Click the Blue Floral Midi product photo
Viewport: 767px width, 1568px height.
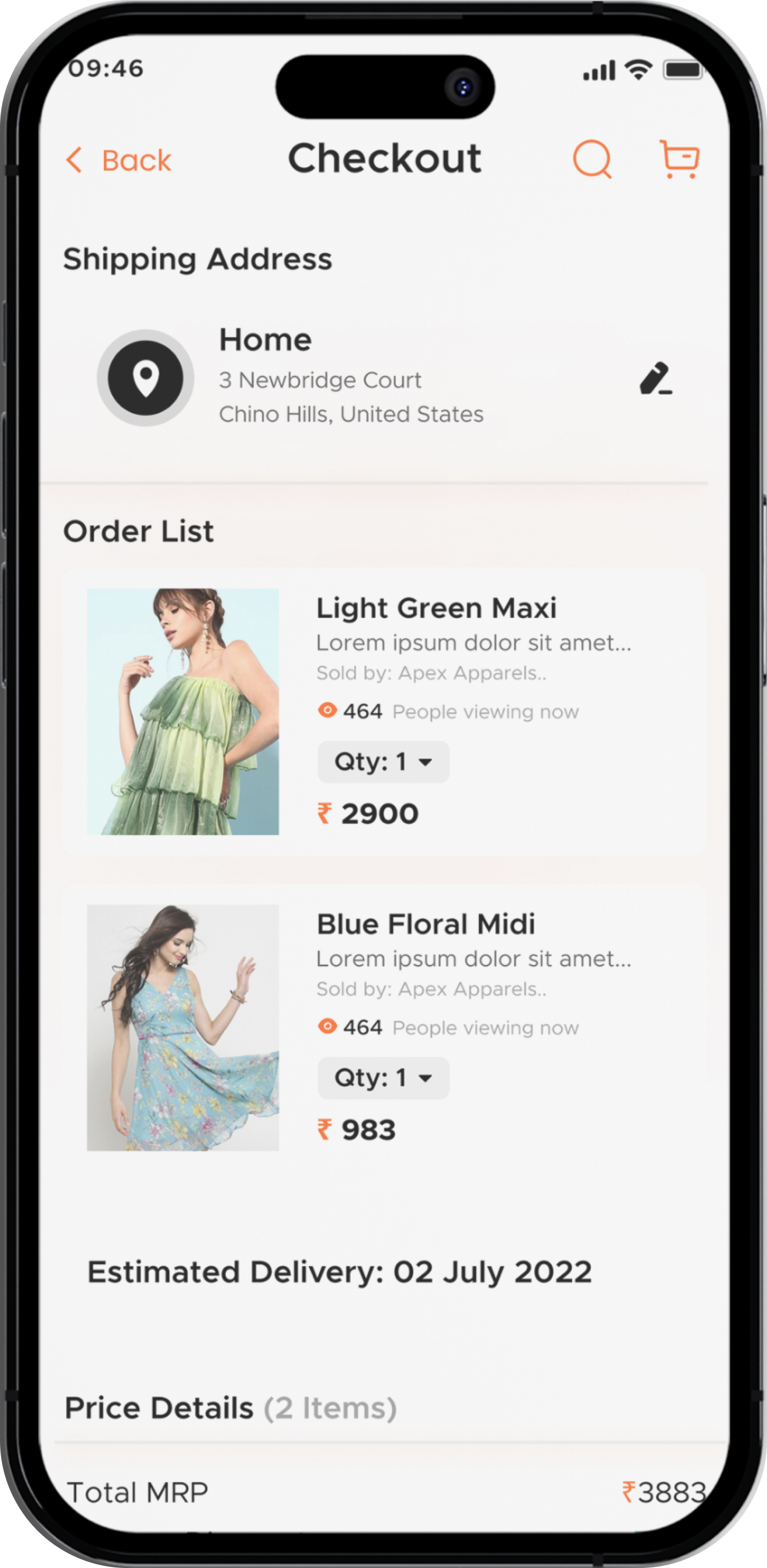(182, 1028)
